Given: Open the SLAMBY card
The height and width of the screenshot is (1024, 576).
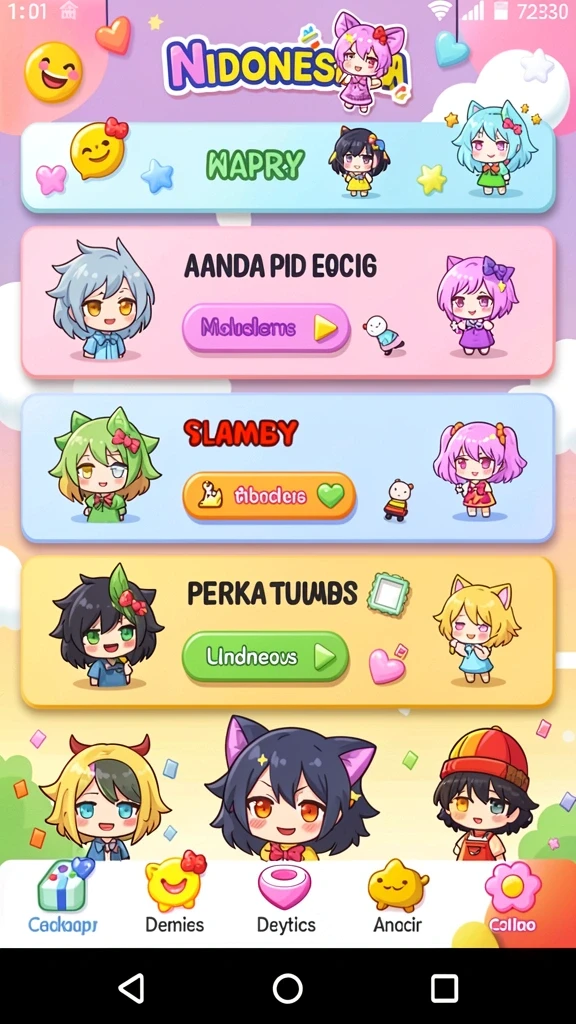Looking at the screenshot, I should click(x=288, y=468).
